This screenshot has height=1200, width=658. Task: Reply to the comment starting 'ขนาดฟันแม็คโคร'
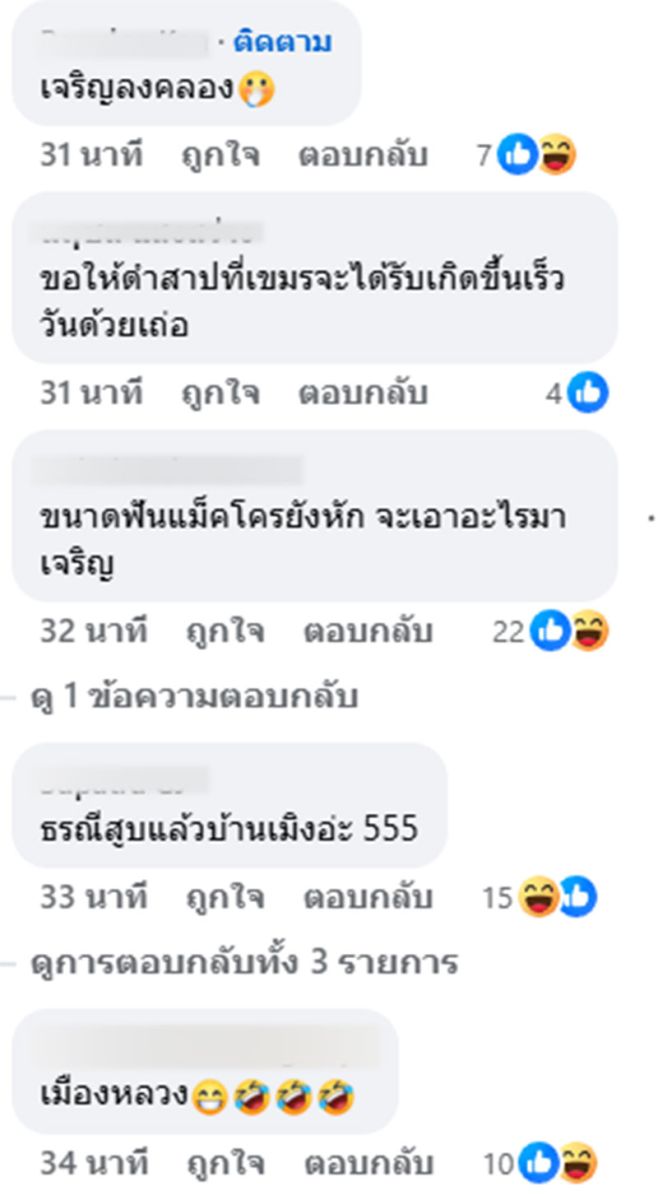(x=368, y=632)
